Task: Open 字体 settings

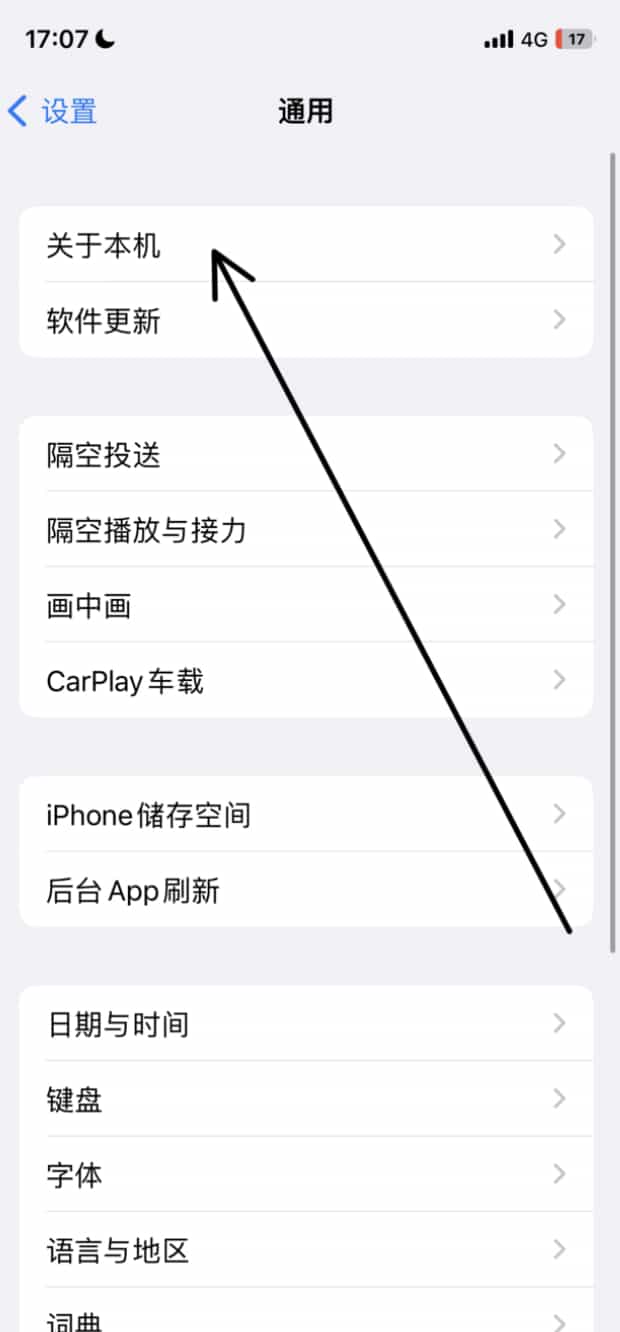Action: [x=306, y=1174]
